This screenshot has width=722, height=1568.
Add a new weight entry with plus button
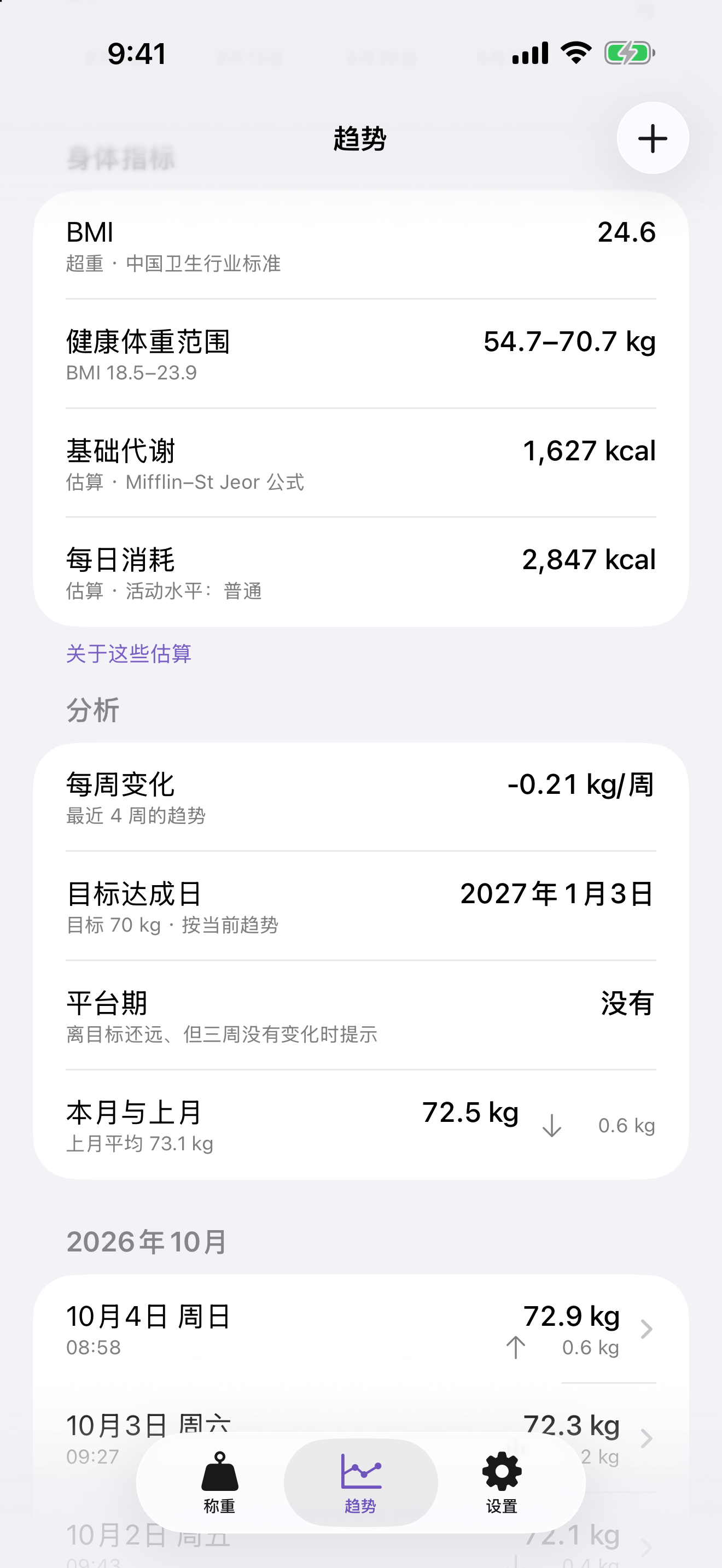(x=653, y=138)
